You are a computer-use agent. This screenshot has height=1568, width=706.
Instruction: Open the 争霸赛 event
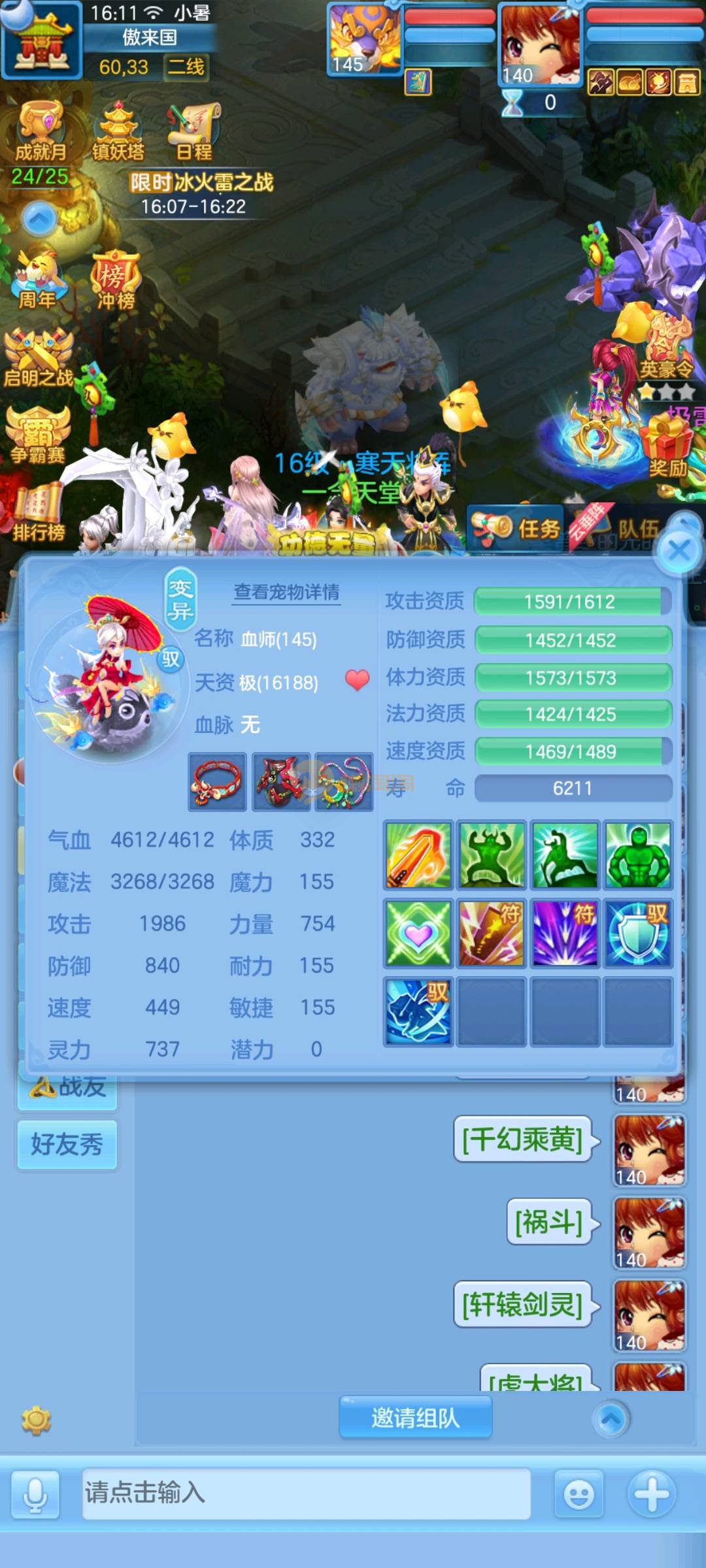[38, 434]
